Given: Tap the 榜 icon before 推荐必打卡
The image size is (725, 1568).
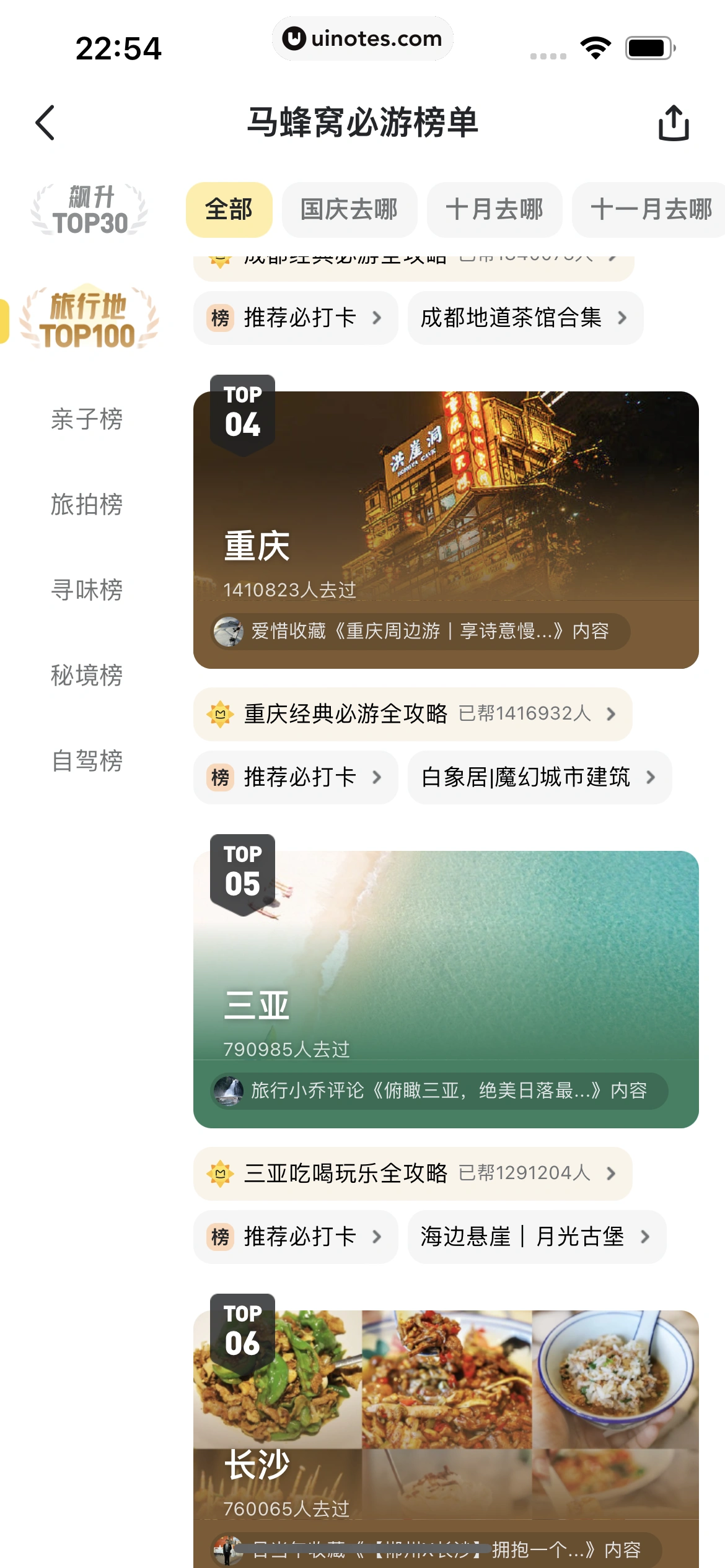Looking at the screenshot, I should [x=220, y=777].
